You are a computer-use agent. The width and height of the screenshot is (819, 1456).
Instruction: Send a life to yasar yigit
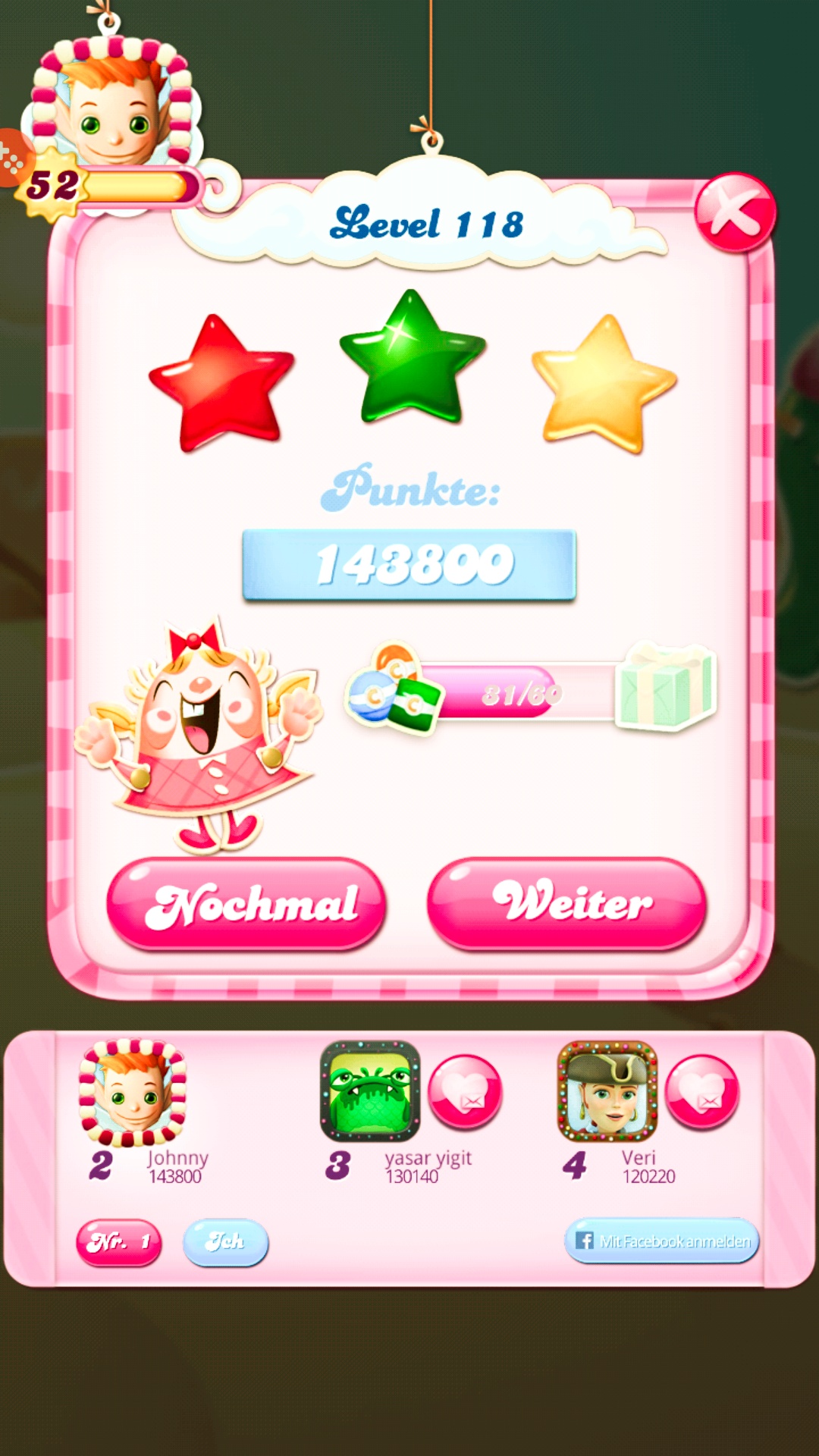click(465, 1091)
